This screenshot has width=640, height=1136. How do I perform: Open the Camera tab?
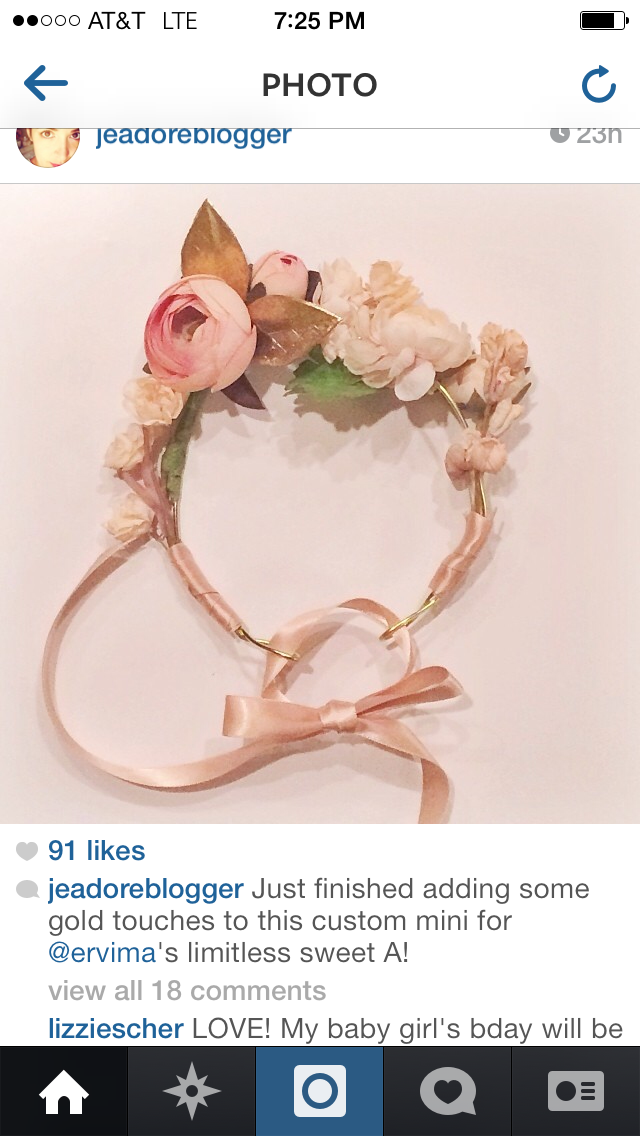[x=320, y=1091]
